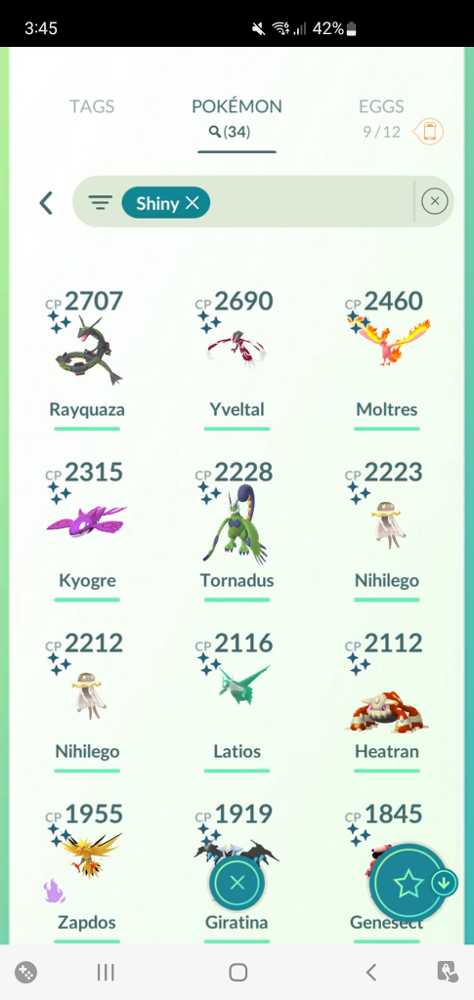Open the phone icon beside Eggs
Screen dimensions: 474x1000
tap(430, 132)
